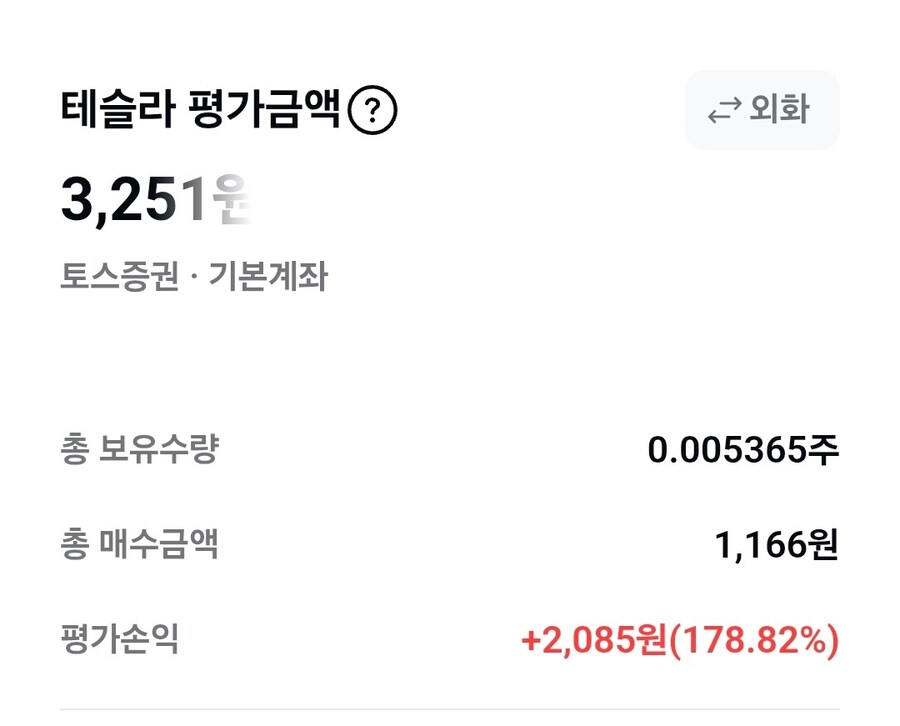Viewport: 900px width, 726px height.
Task: Open help icon next to 테슬라 평가금액
Action: [x=372, y=110]
